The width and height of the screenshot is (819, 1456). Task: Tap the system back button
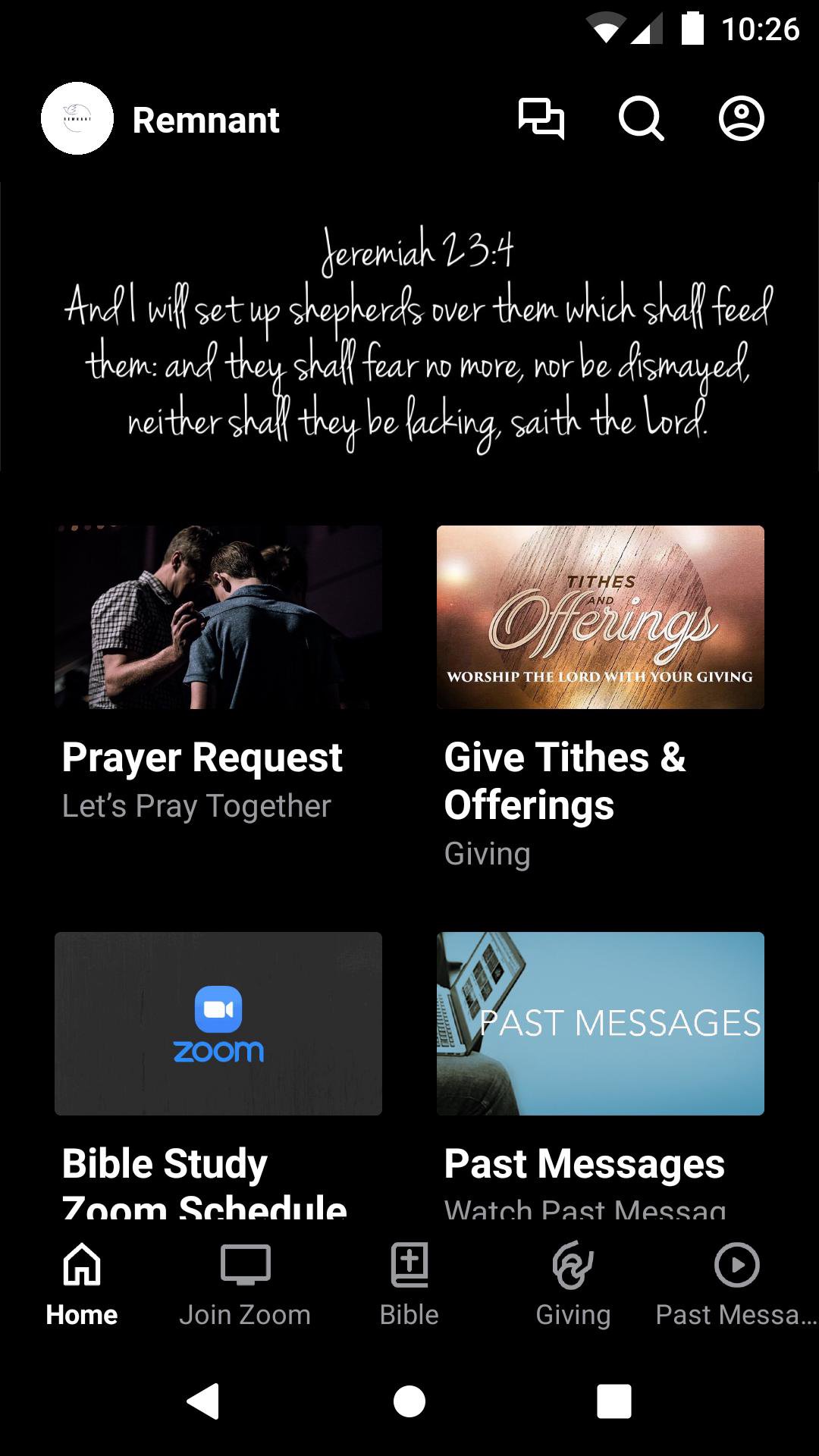tap(203, 1401)
